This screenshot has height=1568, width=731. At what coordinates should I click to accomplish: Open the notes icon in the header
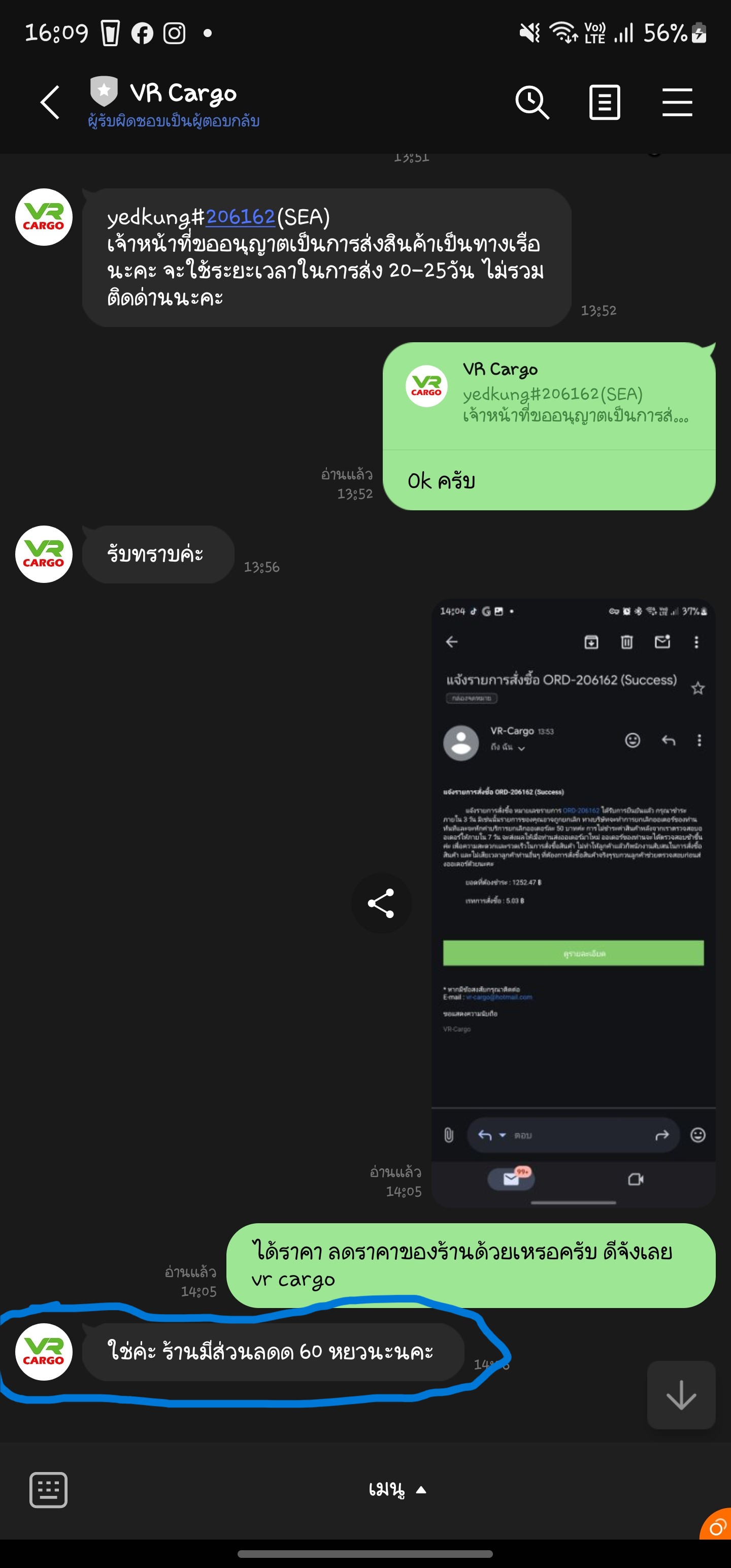point(605,102)
